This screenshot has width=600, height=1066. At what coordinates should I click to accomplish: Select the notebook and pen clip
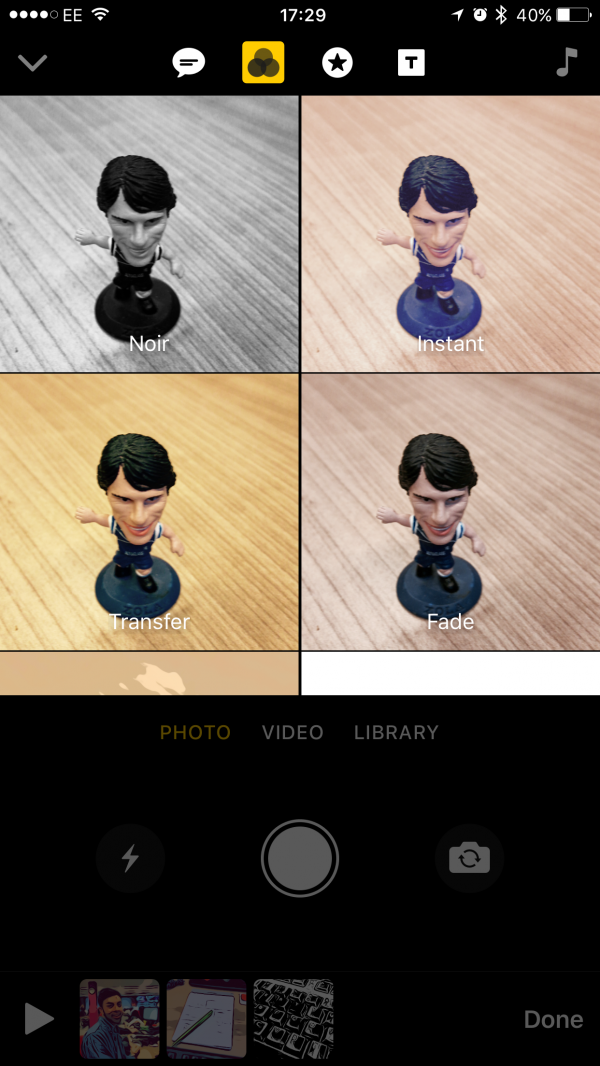tap(206, 1018)
